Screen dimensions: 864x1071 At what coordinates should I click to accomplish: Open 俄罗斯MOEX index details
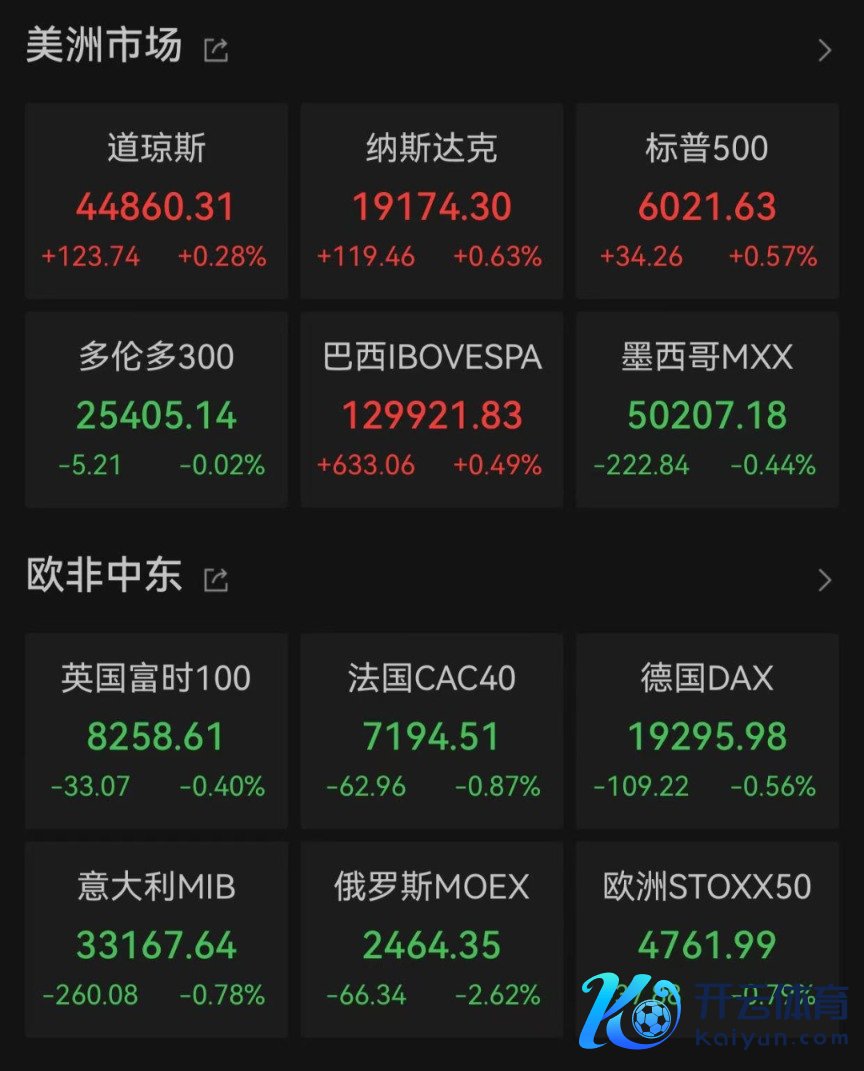point(431,939)
